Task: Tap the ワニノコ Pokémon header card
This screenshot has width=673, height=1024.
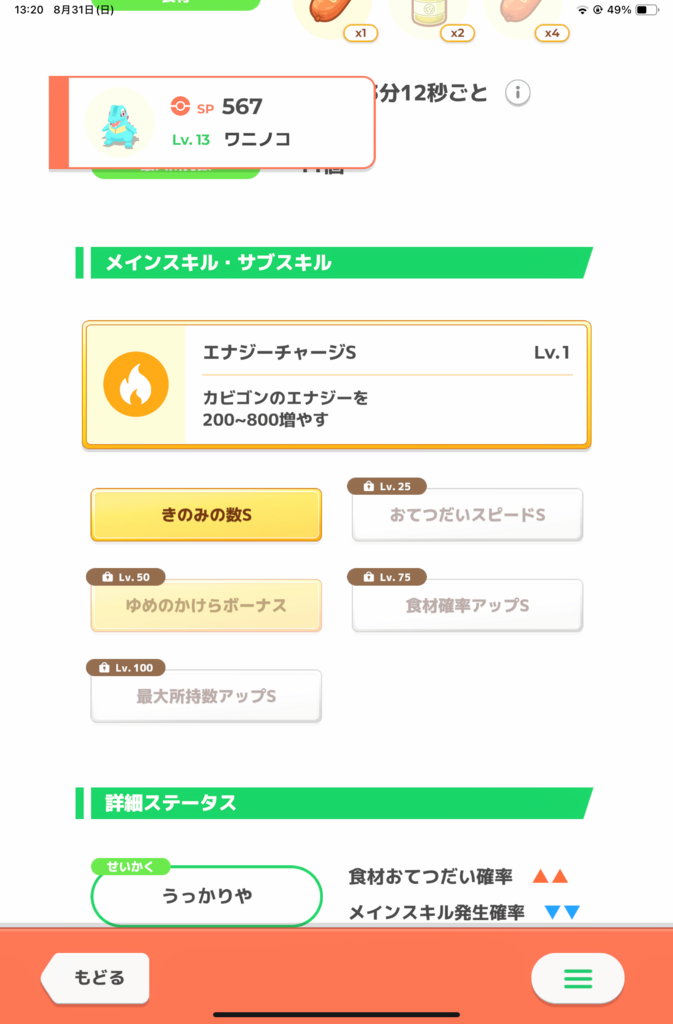Action: 212,122
